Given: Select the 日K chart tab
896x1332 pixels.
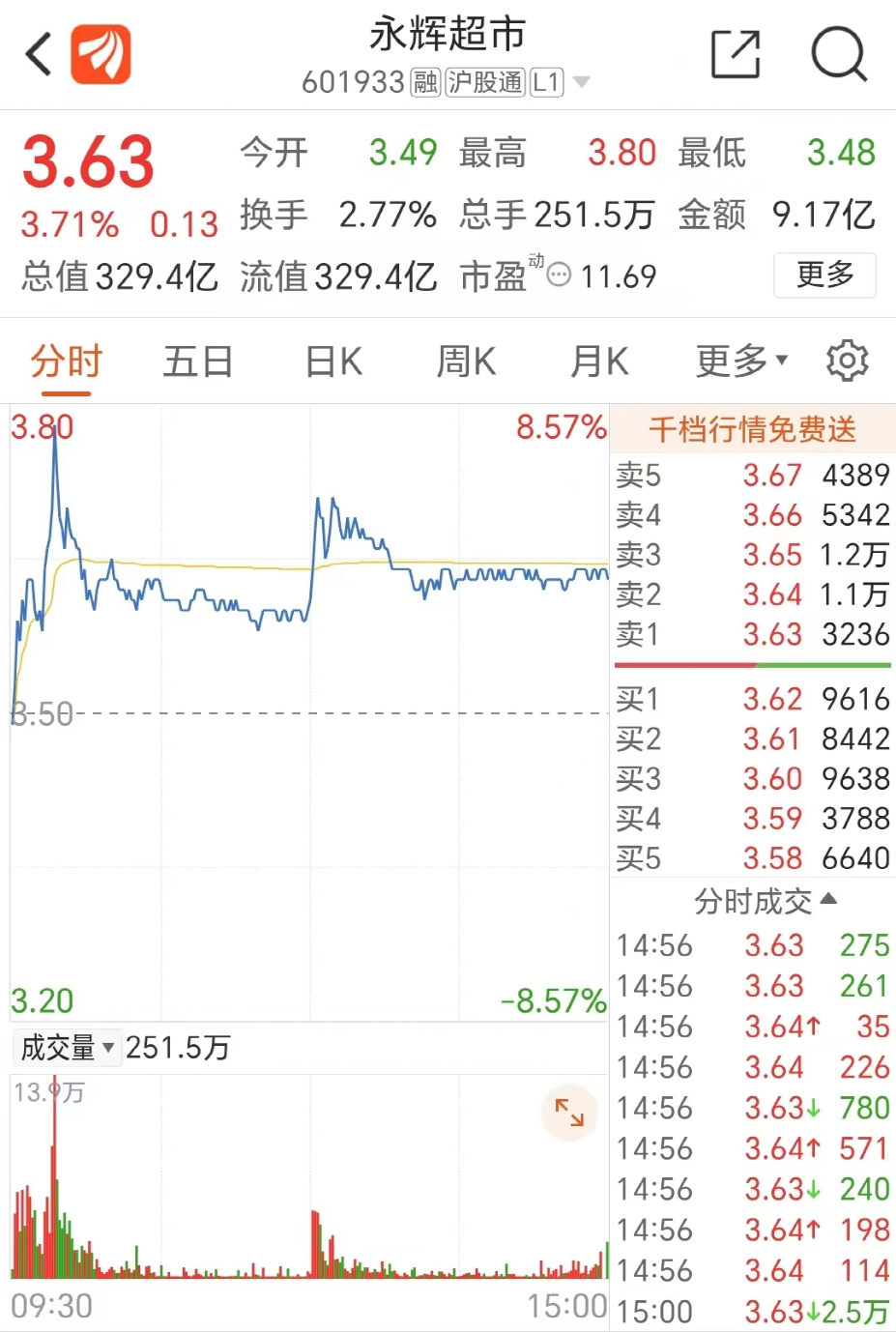Looking at the screenshot, I should tap(333, 362).
